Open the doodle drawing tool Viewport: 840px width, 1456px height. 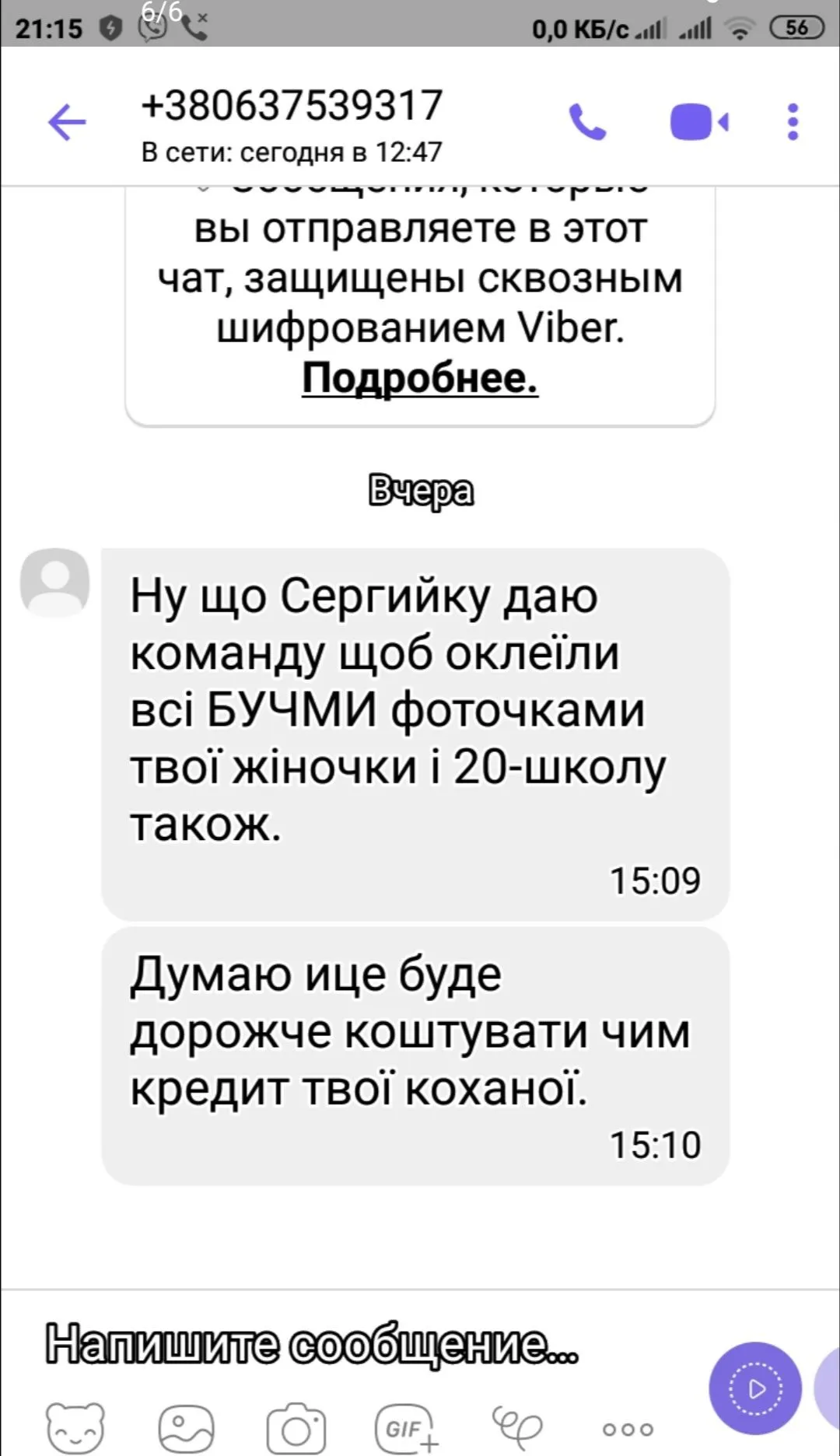point(517,1427)
